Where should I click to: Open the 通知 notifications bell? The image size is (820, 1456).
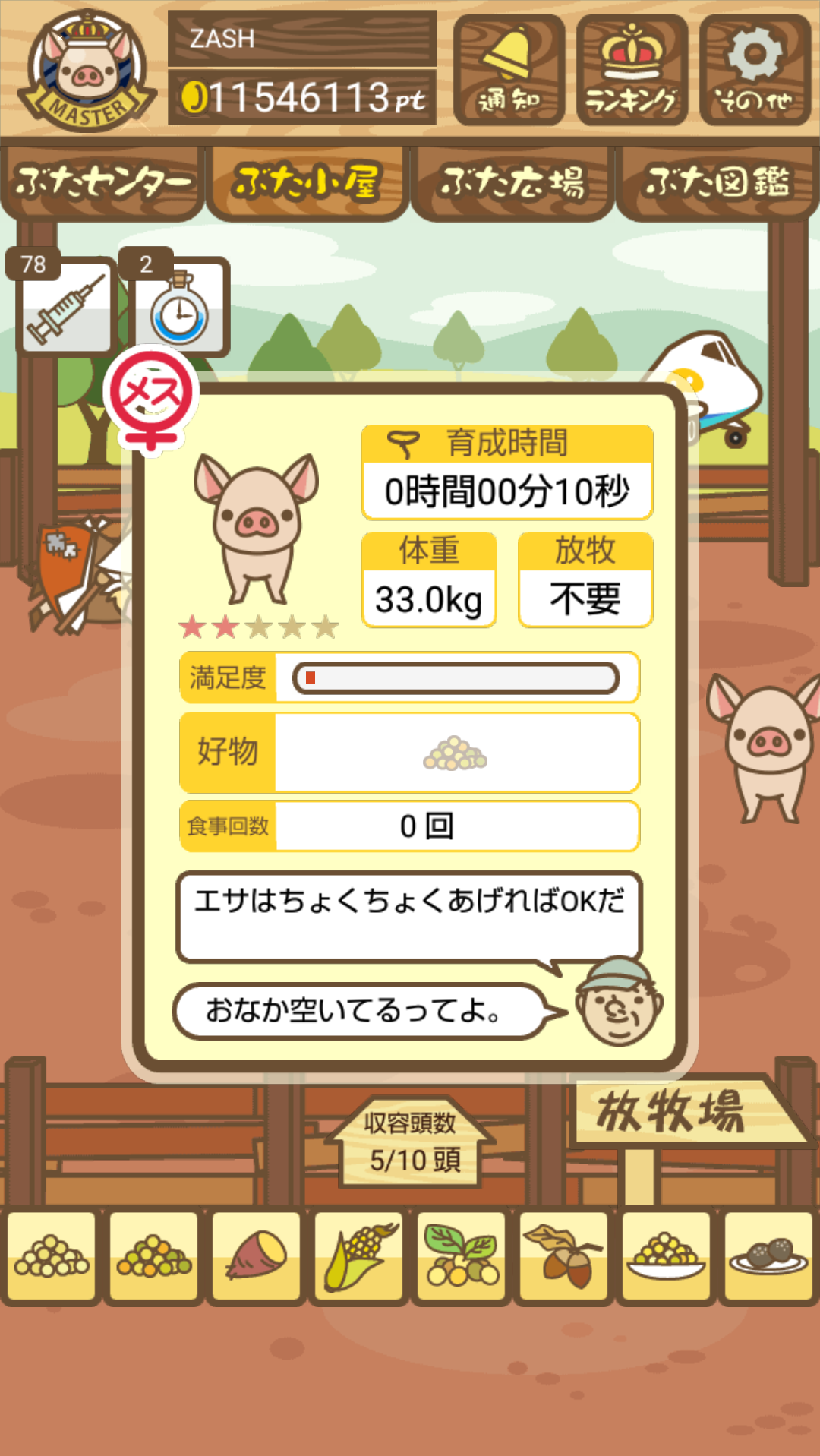[x=509, y=70]
